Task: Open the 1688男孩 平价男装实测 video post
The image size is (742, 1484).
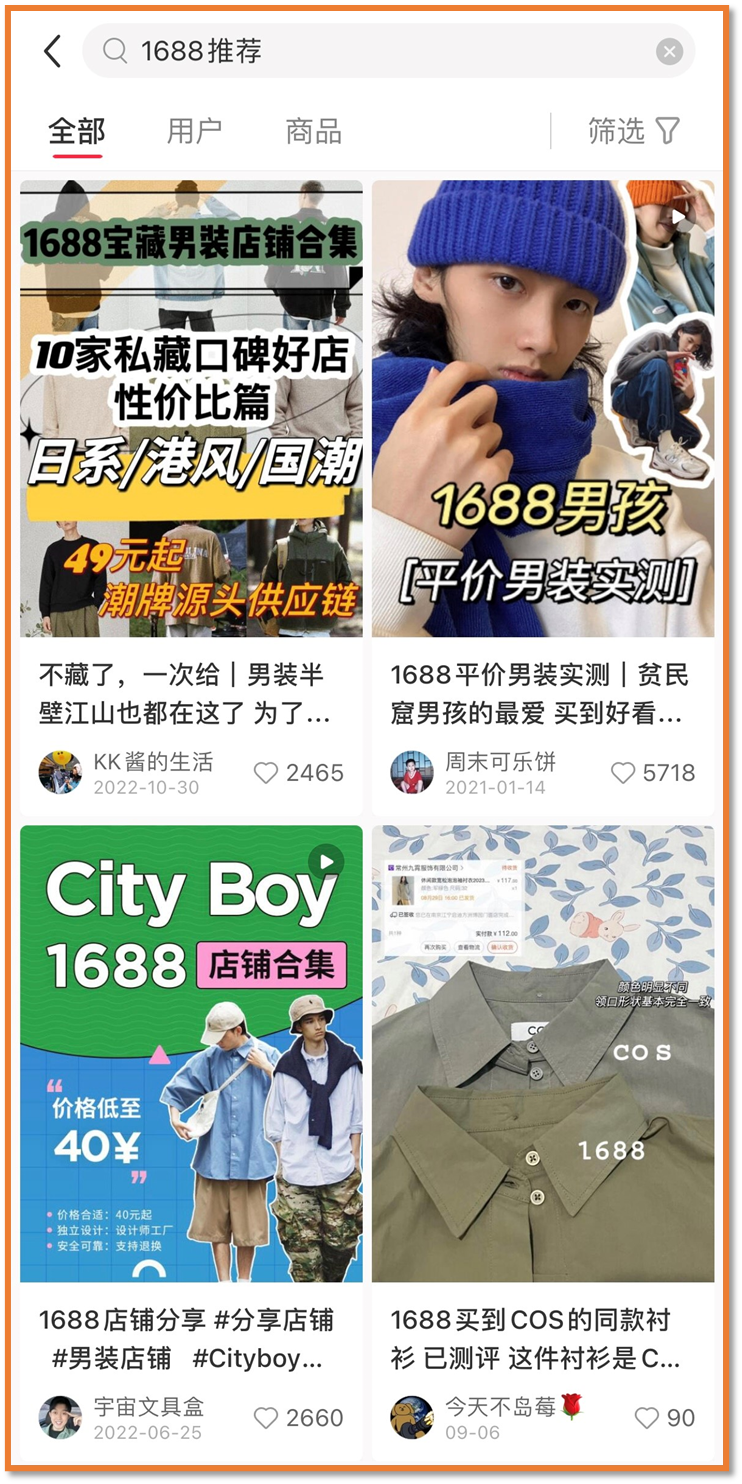Action: [543, 408]
